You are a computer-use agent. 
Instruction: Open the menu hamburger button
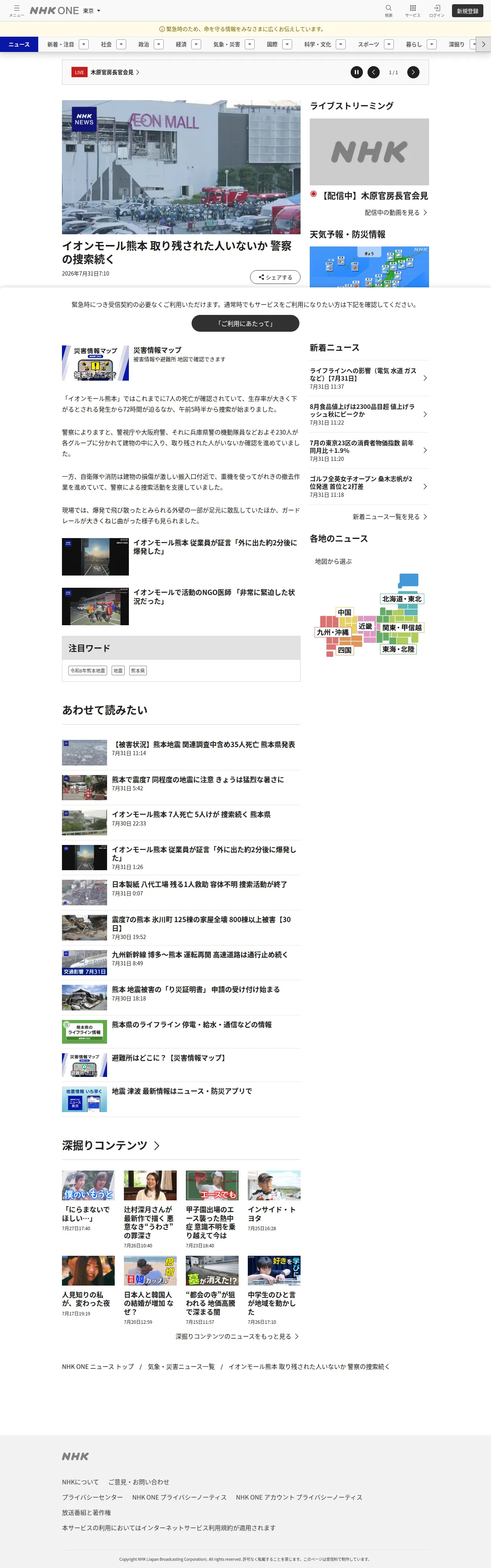click(x=16, y=10)
